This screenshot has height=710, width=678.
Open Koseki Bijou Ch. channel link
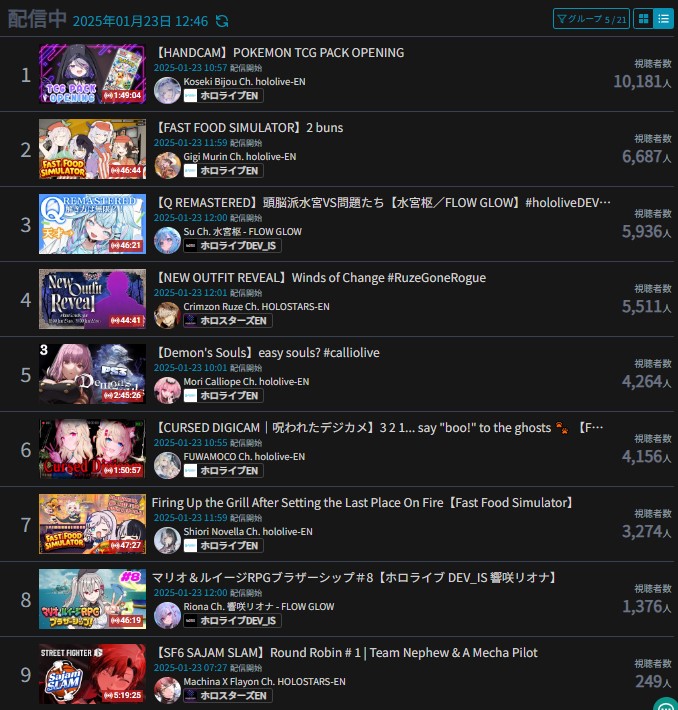[237, 81]
